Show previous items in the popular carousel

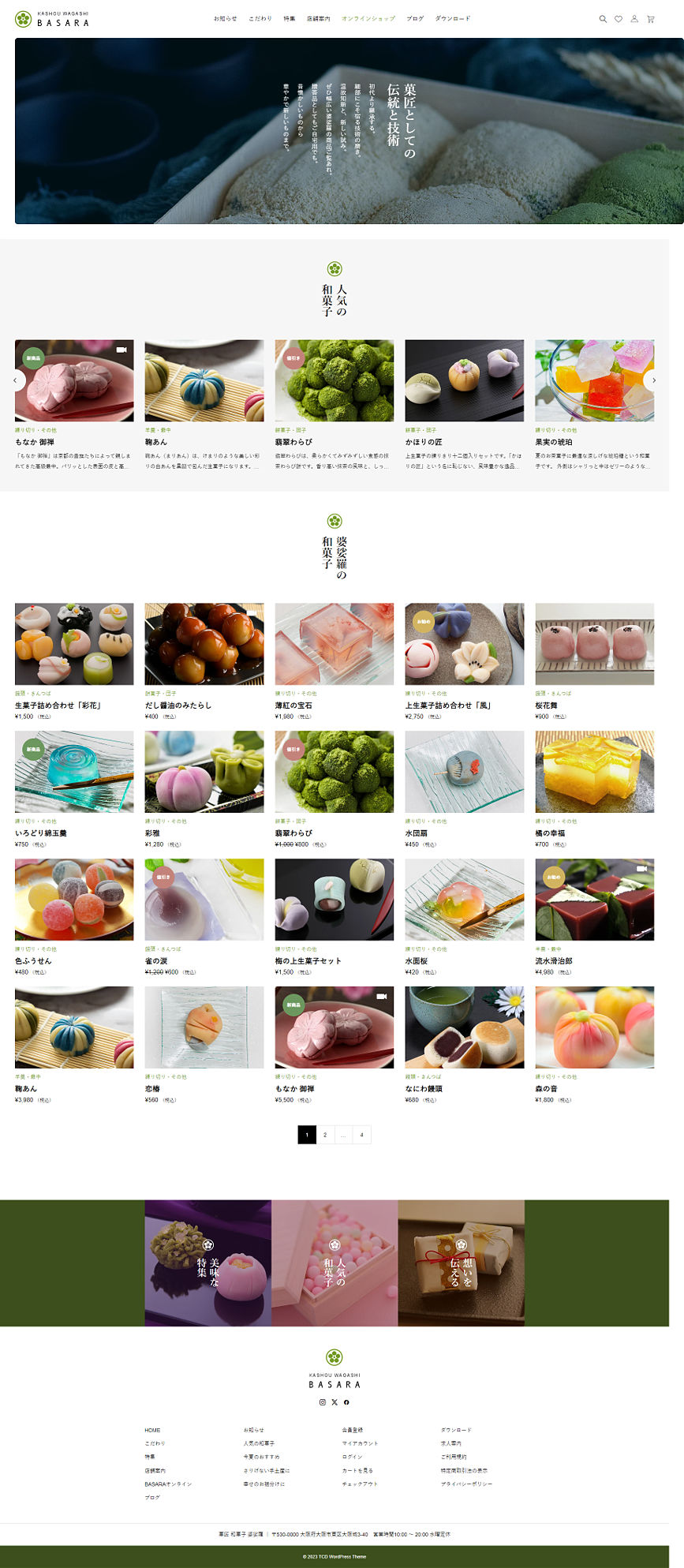tap(16, 380)
